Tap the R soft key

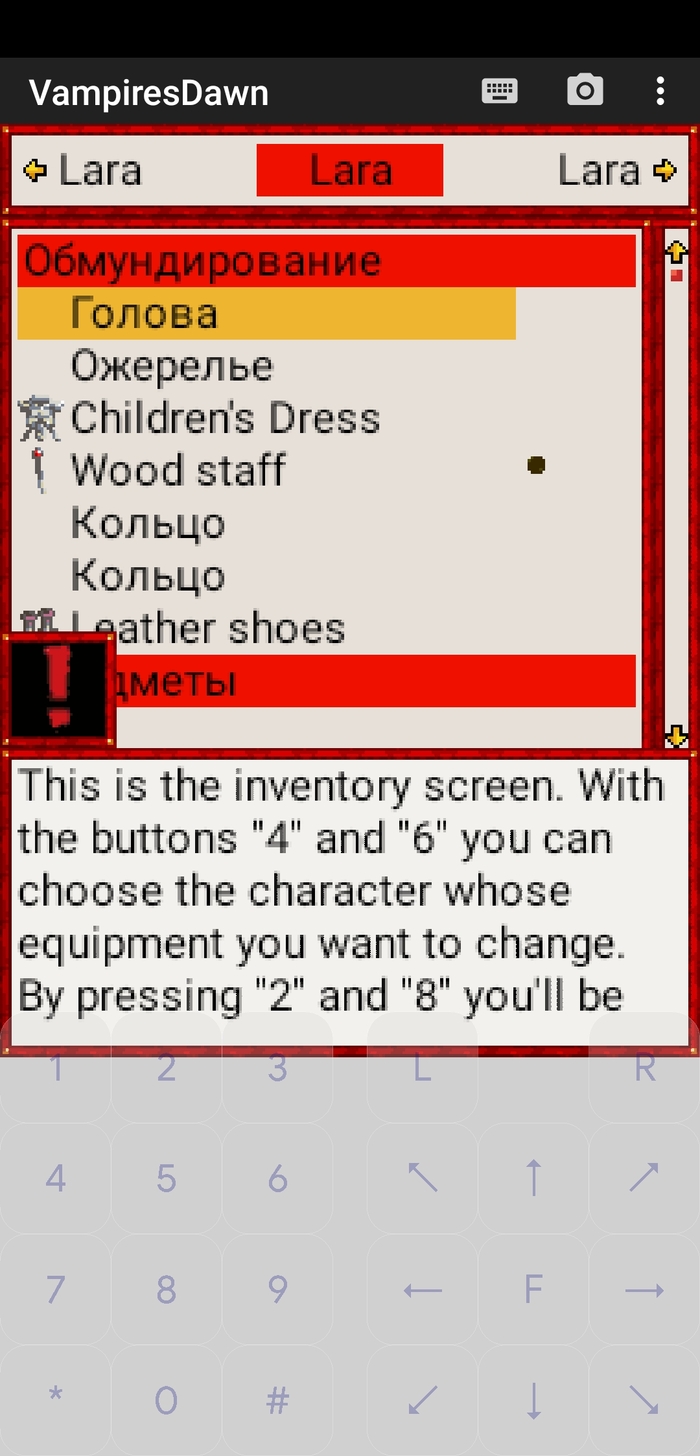click(645, 1068)
